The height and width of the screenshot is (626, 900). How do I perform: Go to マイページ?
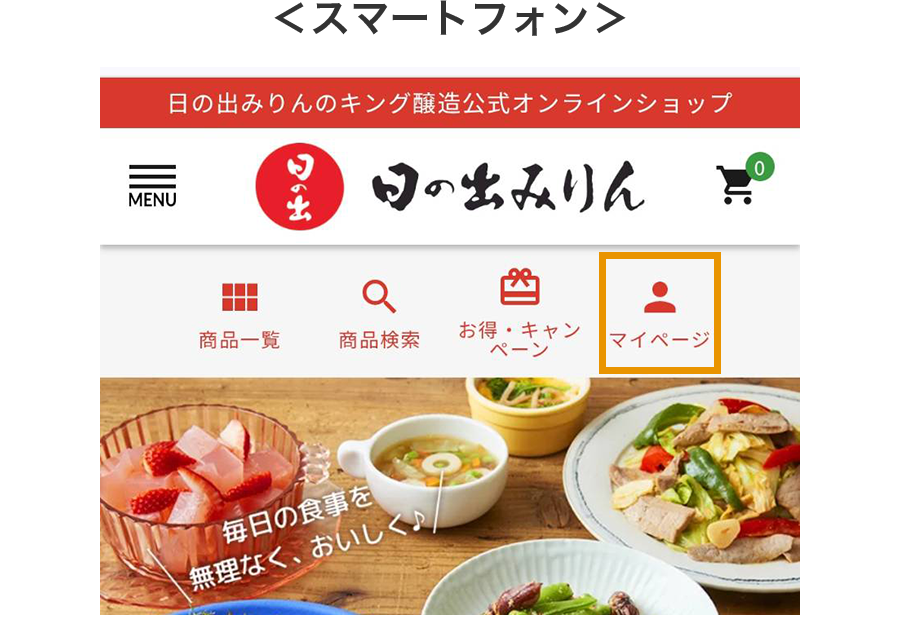[659, 314]
